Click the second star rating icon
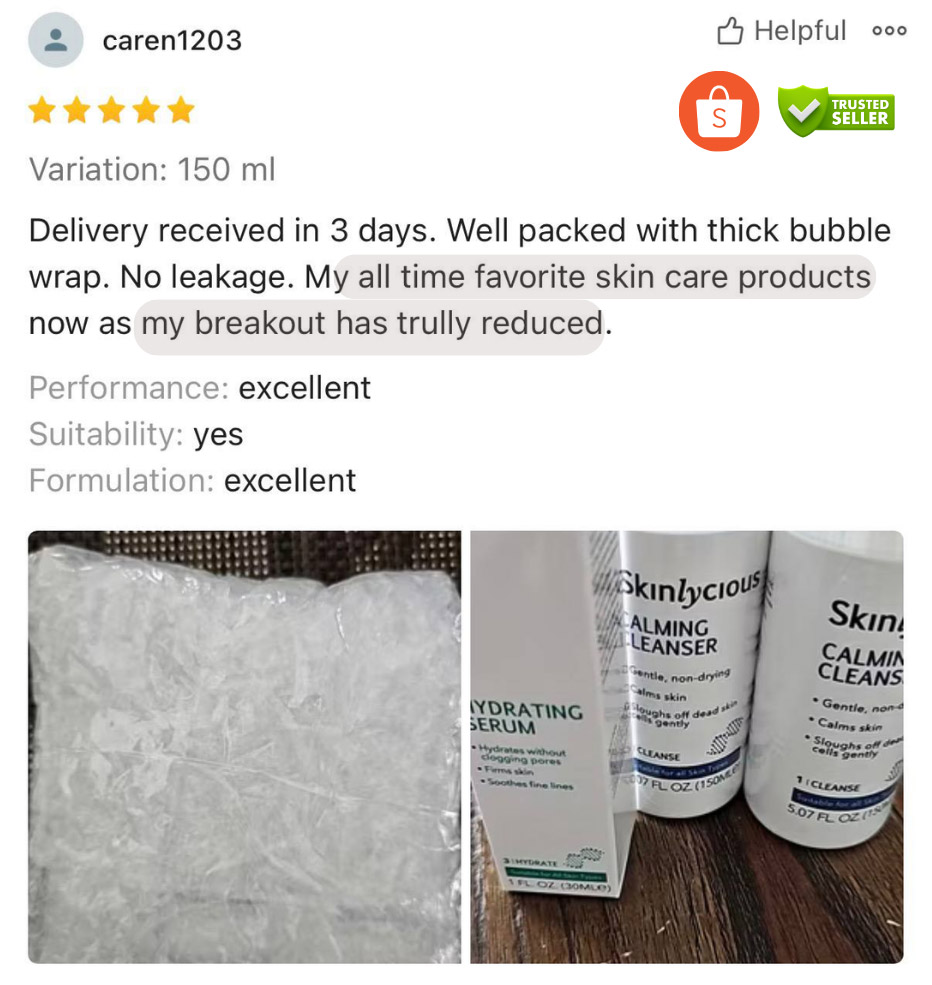The image size is (932, 985). point(76,110)
